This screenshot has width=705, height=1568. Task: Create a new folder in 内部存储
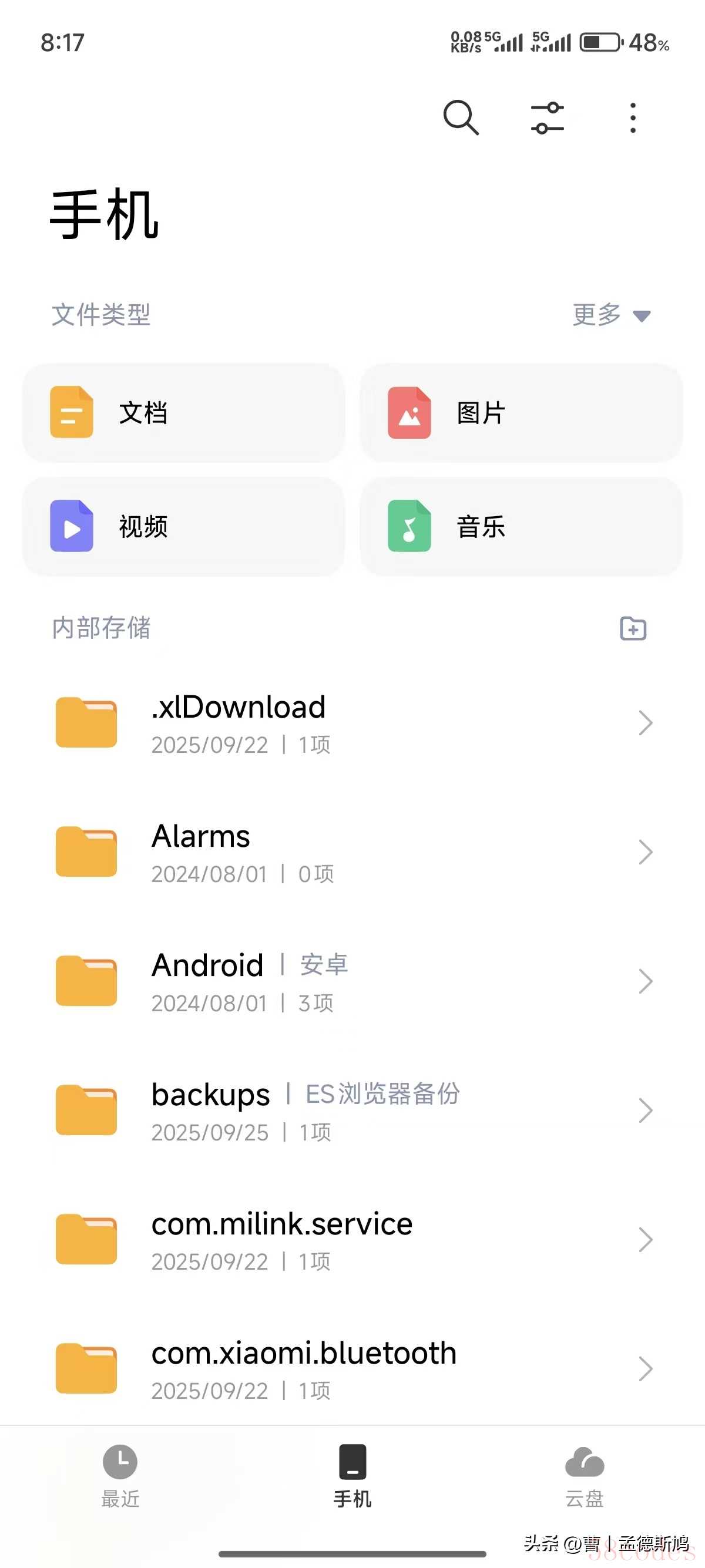tap(633, 628)
